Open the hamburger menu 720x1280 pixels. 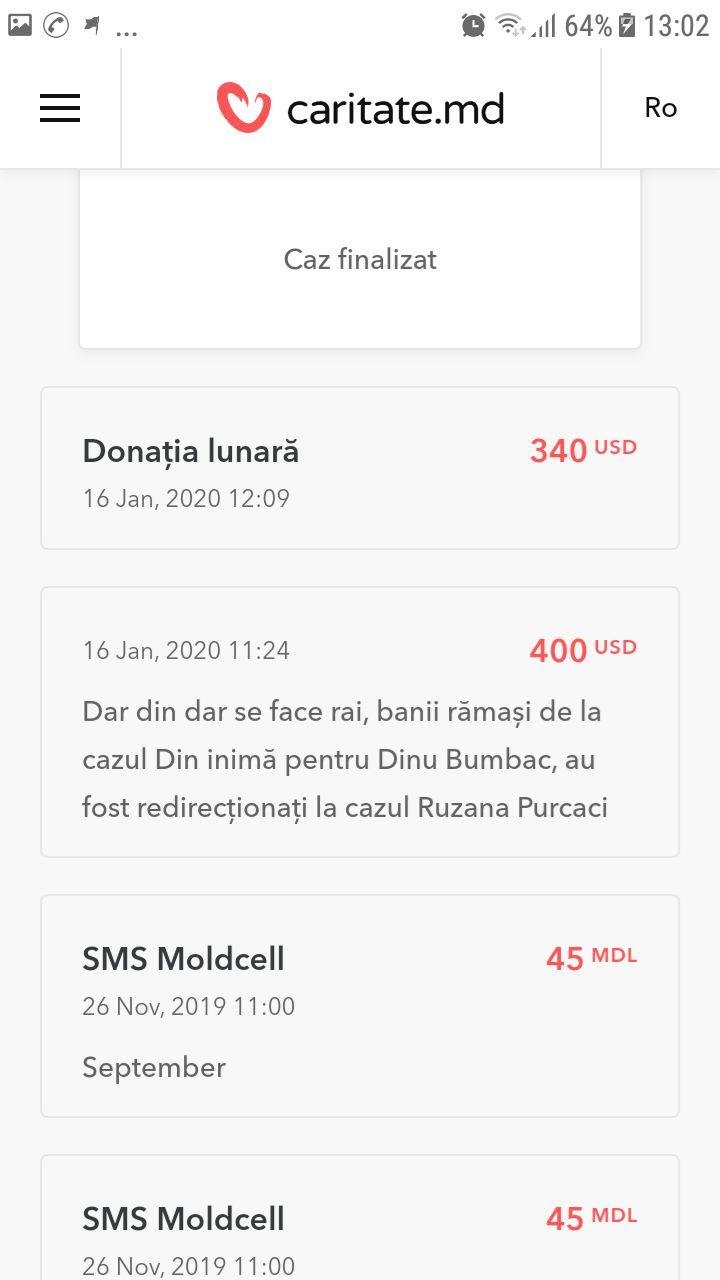coord(60,108)
